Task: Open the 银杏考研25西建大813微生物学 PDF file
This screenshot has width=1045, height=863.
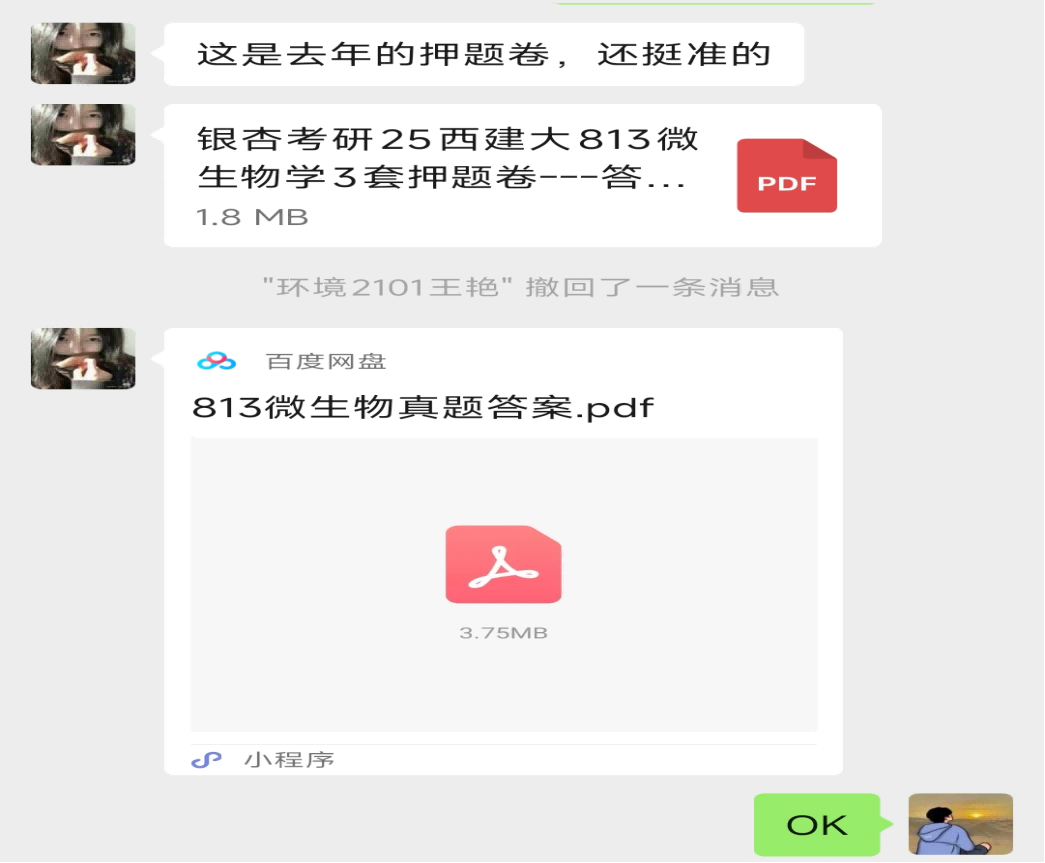Action: pos(522,175)
